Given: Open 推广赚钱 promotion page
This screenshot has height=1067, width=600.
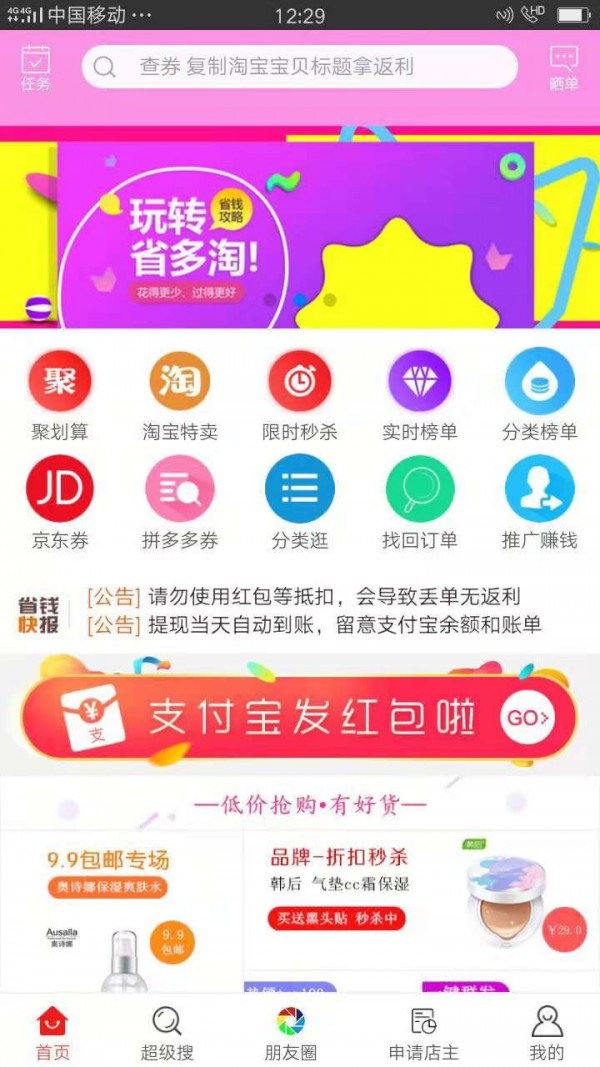Looking at the screenshot, I should click(x=540, y=503).
